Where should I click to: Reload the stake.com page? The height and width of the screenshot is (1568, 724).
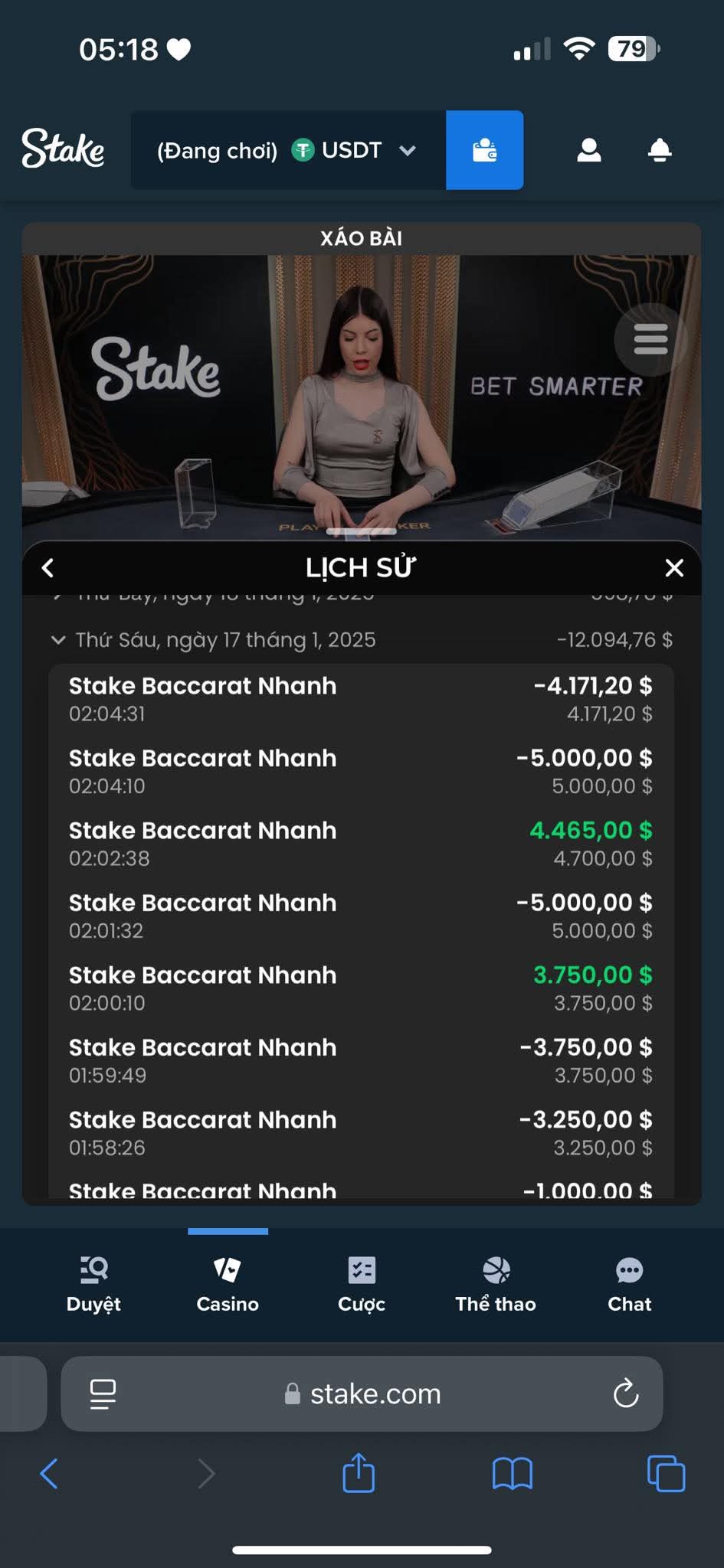coord(626,1393)
